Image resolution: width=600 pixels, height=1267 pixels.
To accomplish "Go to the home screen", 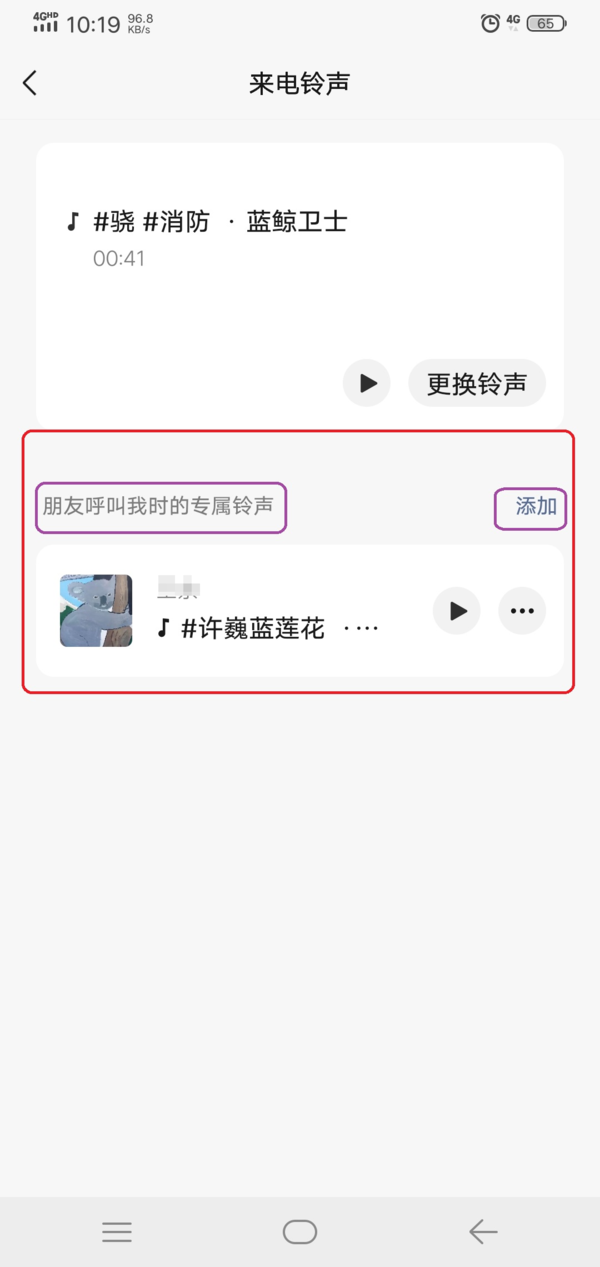I will [300, 1232].
